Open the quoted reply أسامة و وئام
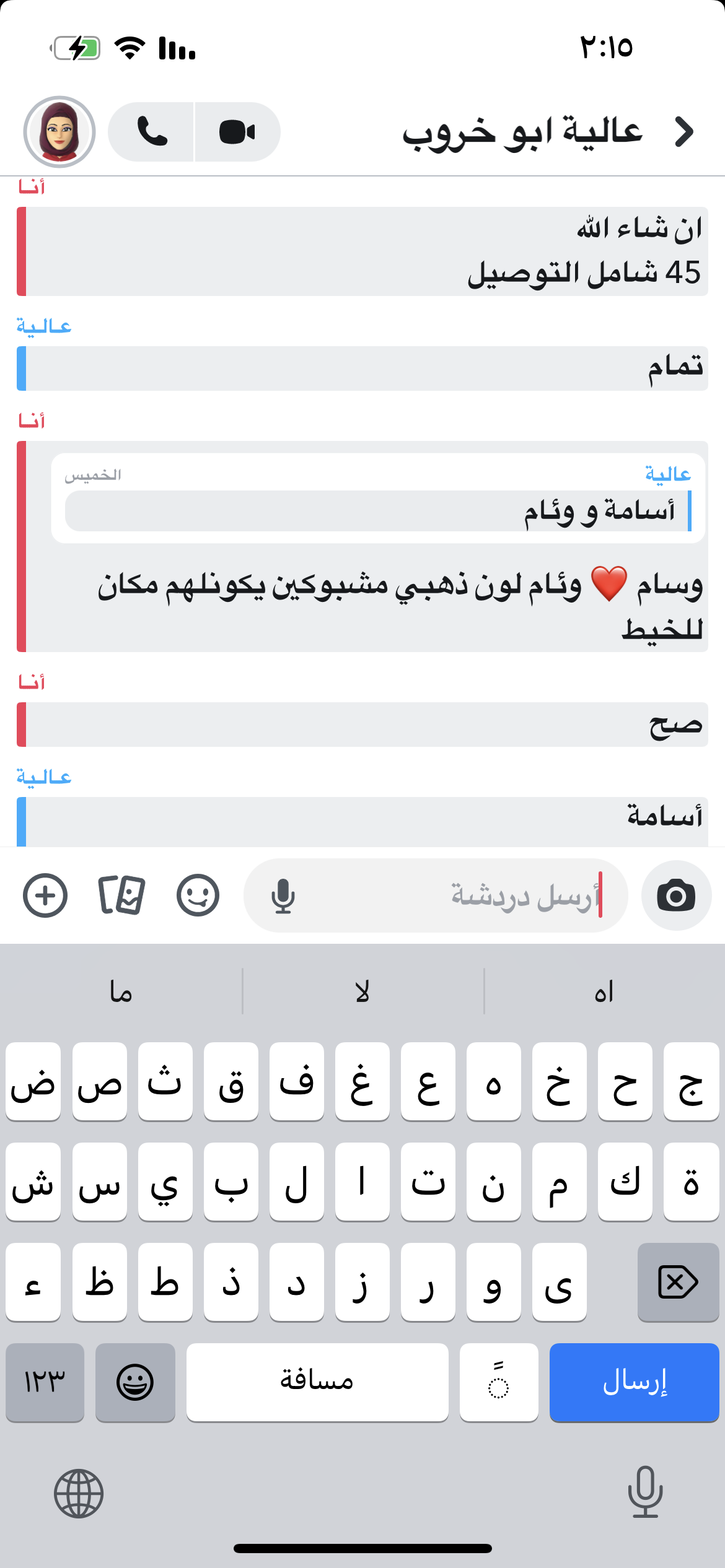Screen dimensions: 725x1568 [378, 510]
